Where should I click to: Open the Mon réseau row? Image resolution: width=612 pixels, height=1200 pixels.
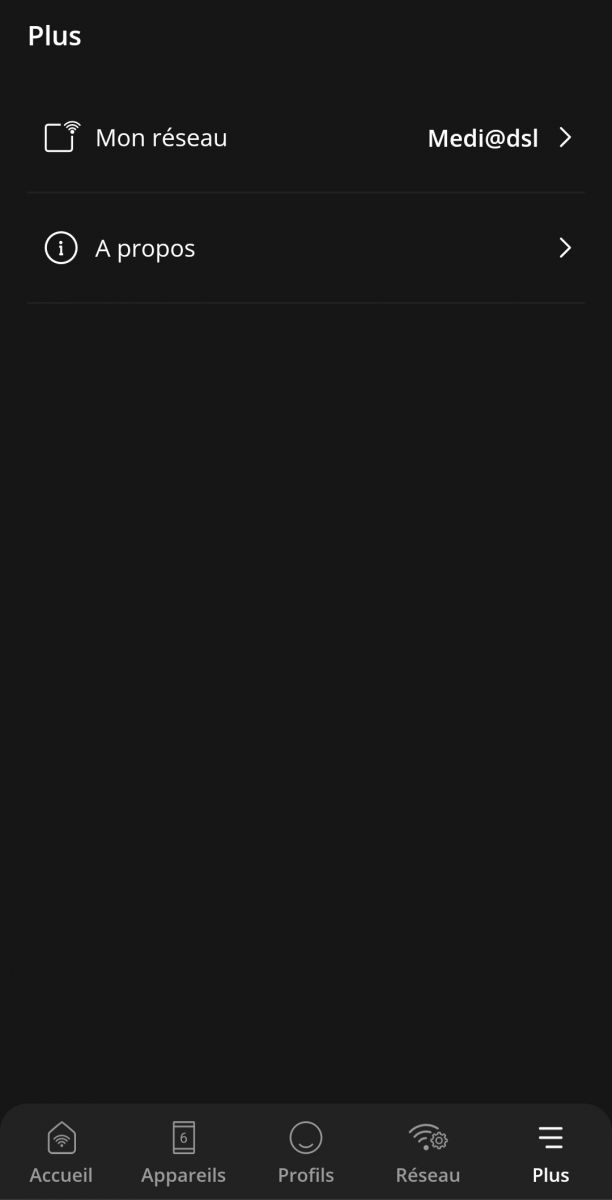[306, 138]
